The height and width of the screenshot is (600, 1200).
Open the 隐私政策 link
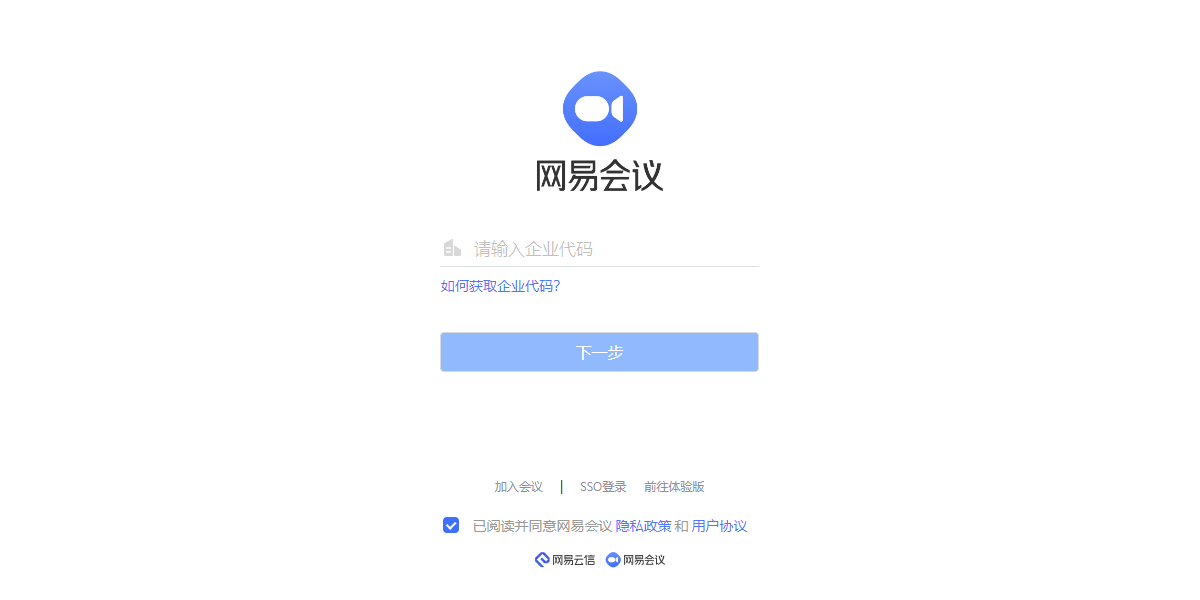click(x=643, y=526)
